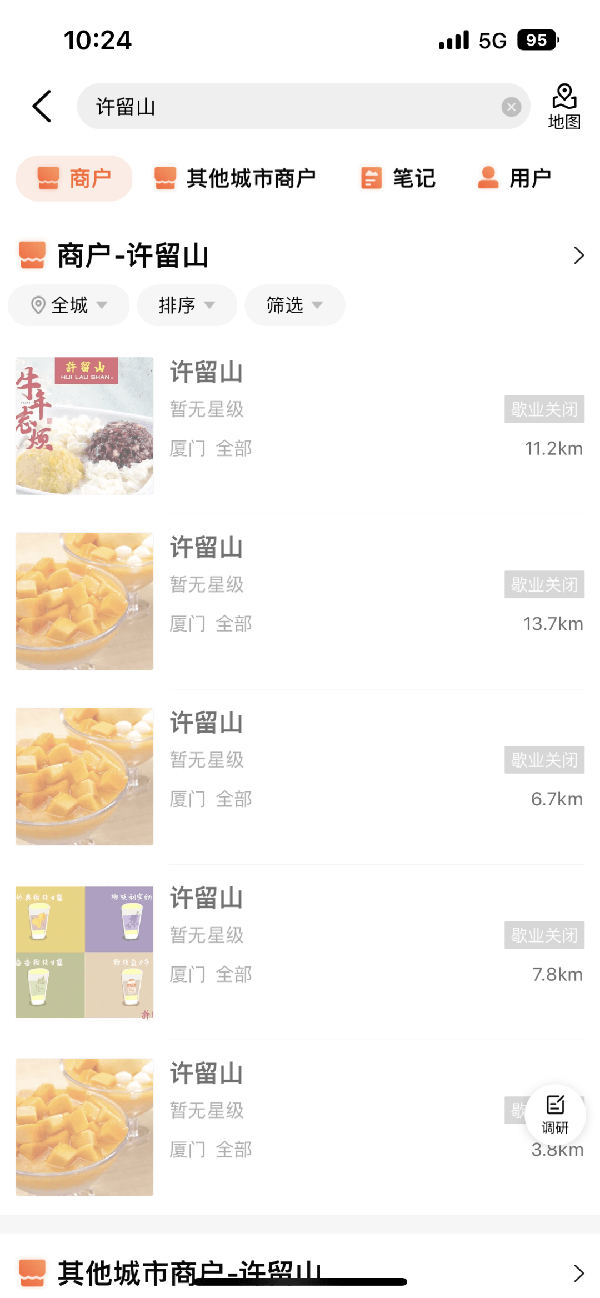Switch to the 商户 tab
Screen dimensions: 600x1298
(74, 179)
